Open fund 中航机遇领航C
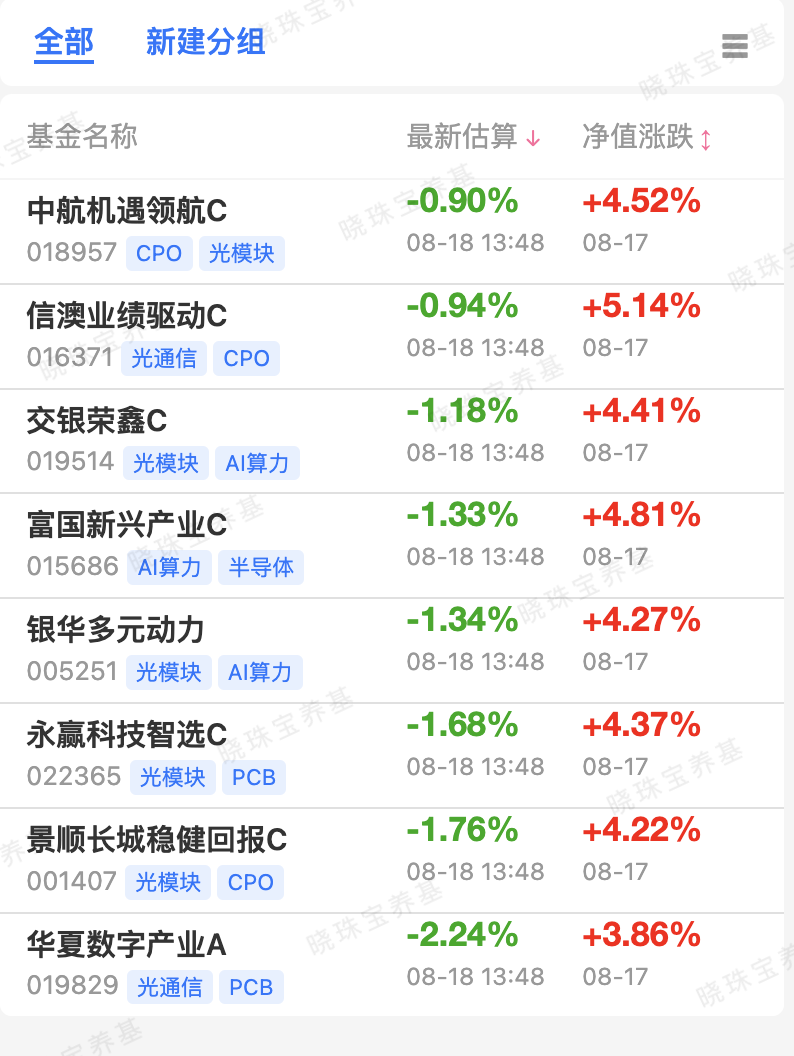Viewport: 794px width, 1056px height. tap(392, 231)
